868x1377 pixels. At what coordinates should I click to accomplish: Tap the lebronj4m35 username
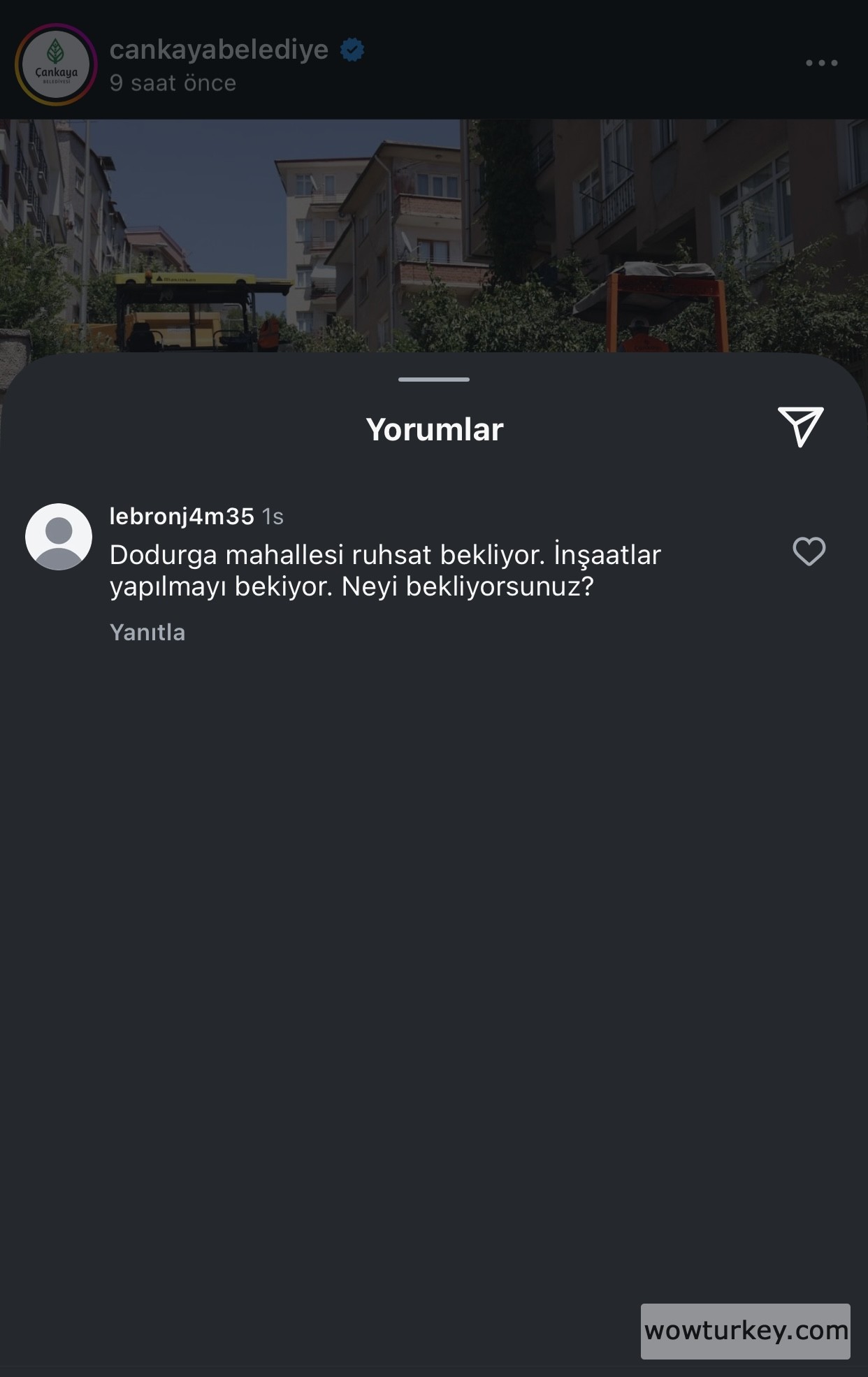point(182,516)
